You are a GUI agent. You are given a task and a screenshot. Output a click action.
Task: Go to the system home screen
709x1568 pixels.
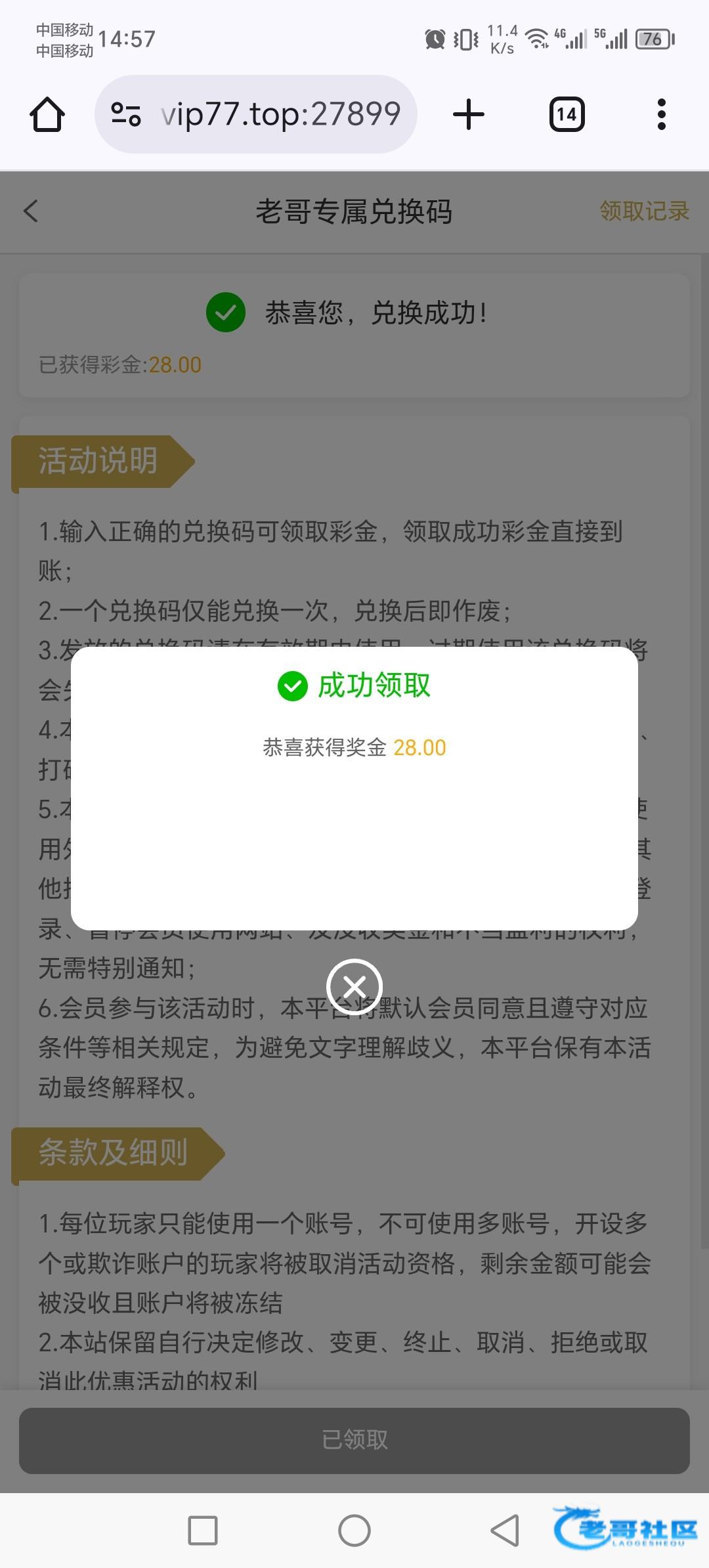pyautogui.click(x=354, y=1530)
